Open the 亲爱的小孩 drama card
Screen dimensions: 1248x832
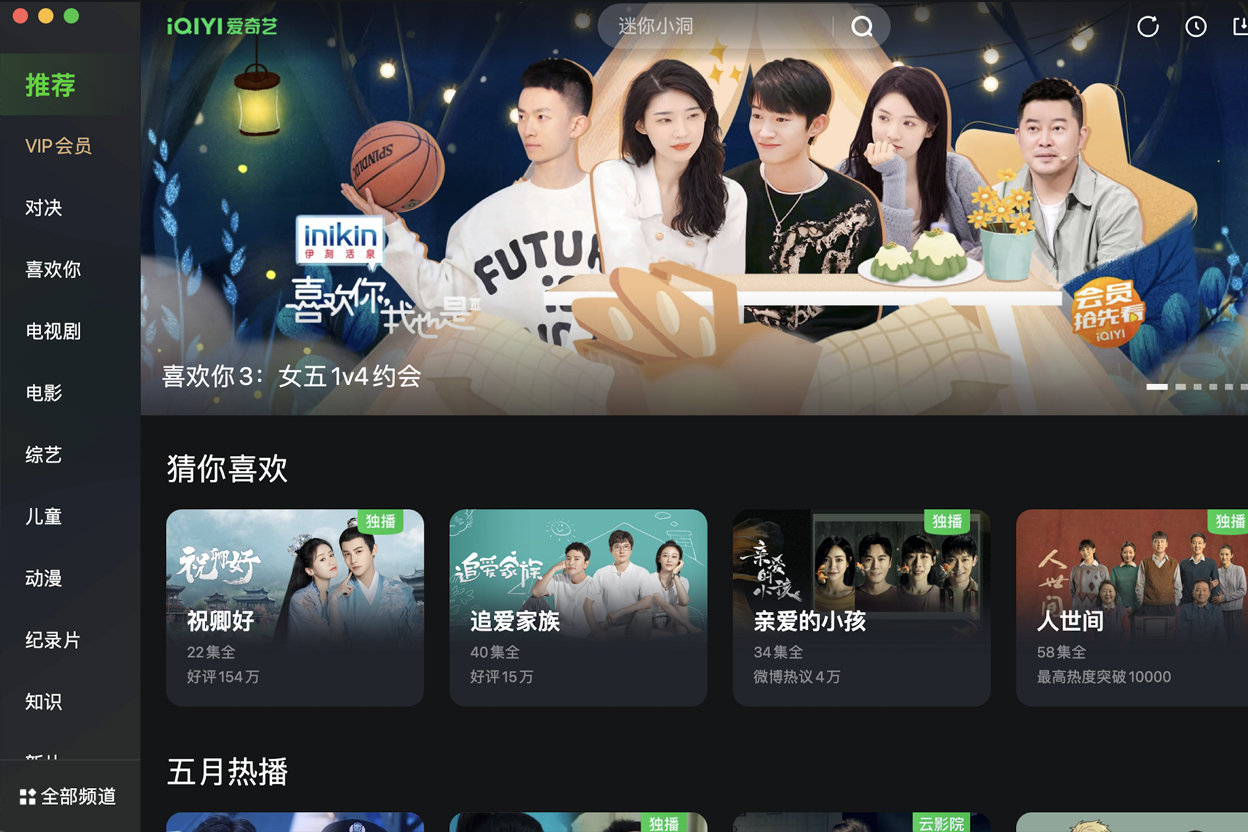pos(861,607)
